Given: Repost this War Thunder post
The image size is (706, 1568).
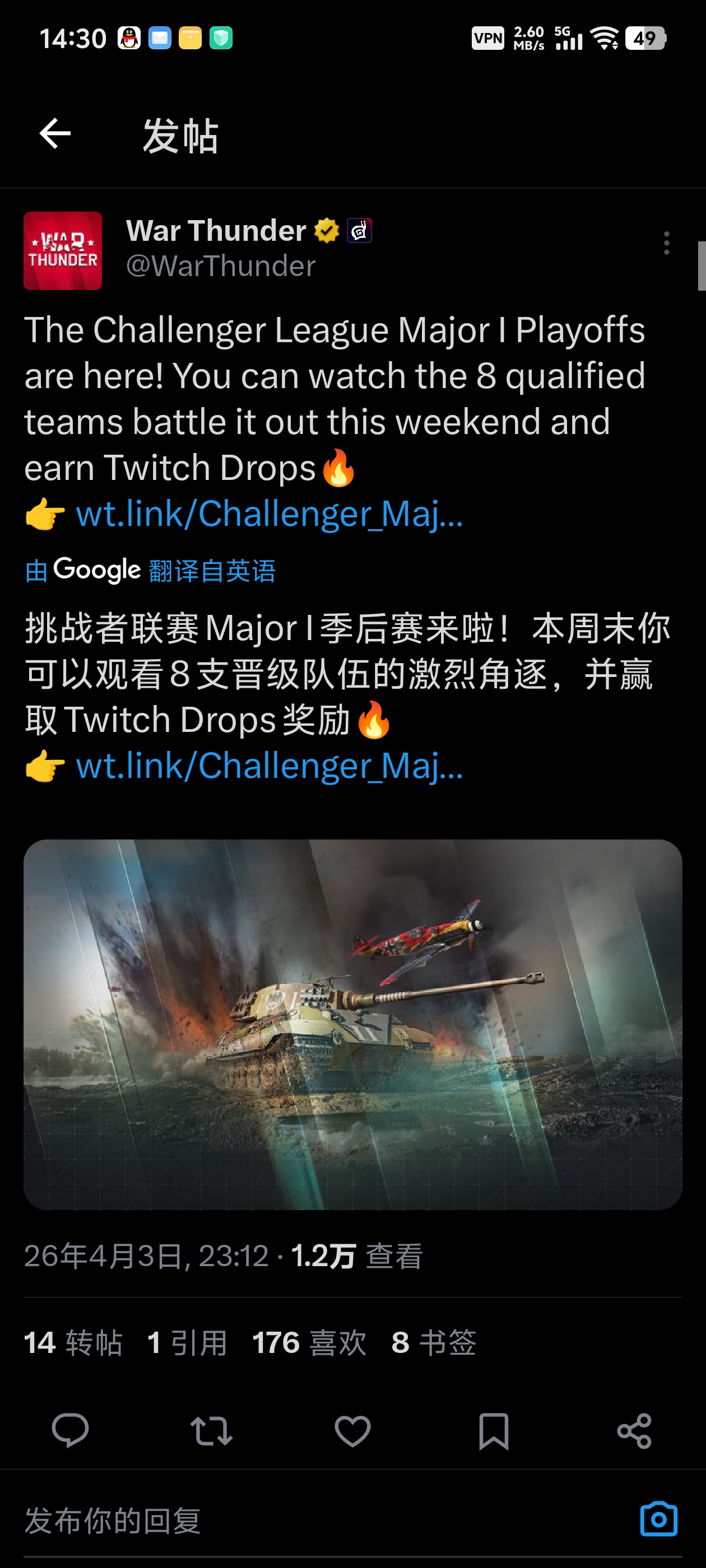Looking at the screenshot, I should [x=211, y=1430].
